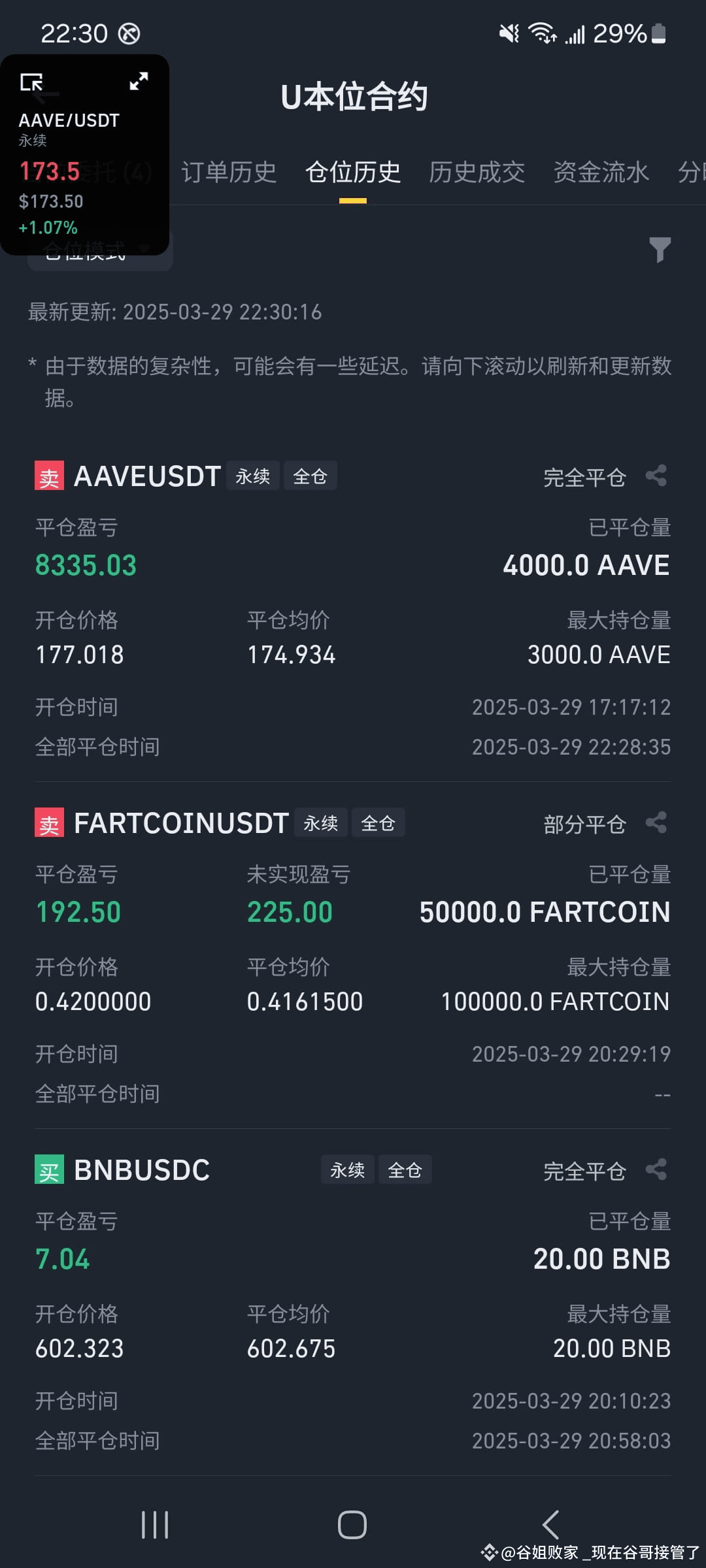Switch to the 资金流水 tab
This screenshot has height=1568, width=706.
[x=600, y=171]
